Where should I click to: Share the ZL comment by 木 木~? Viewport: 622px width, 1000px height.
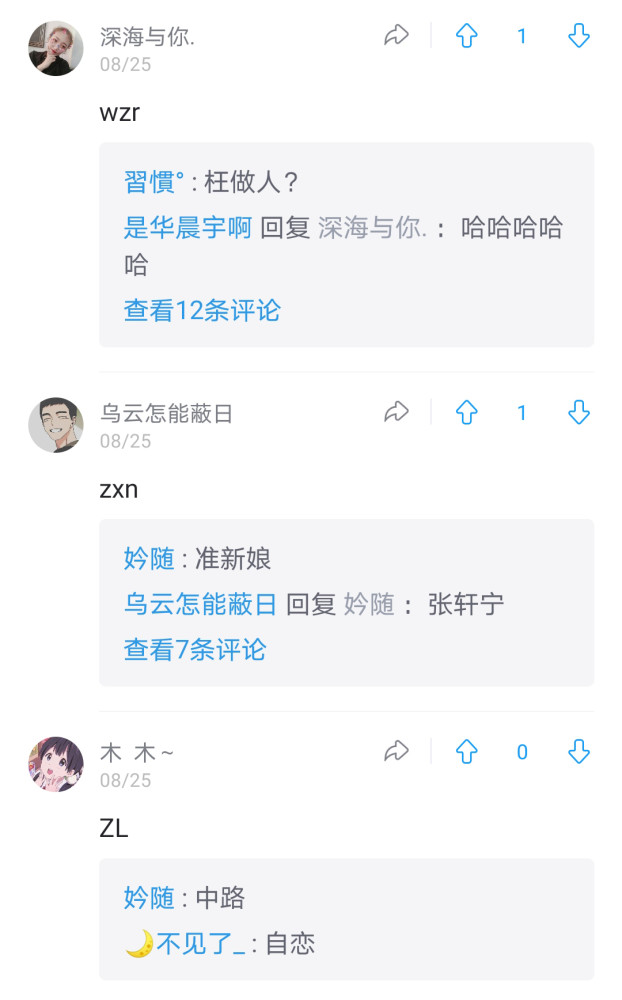[397, 751]
